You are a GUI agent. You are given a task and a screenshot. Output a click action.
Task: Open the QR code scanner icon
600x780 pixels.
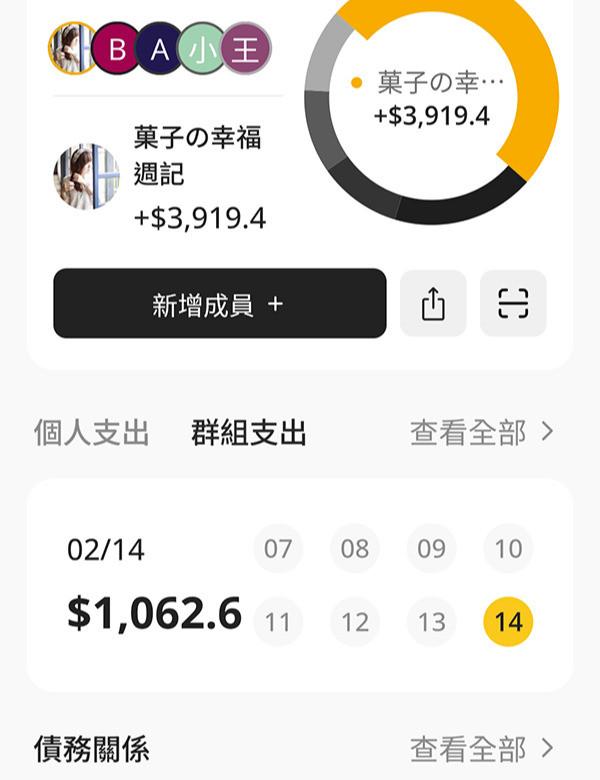coord(513,303)
